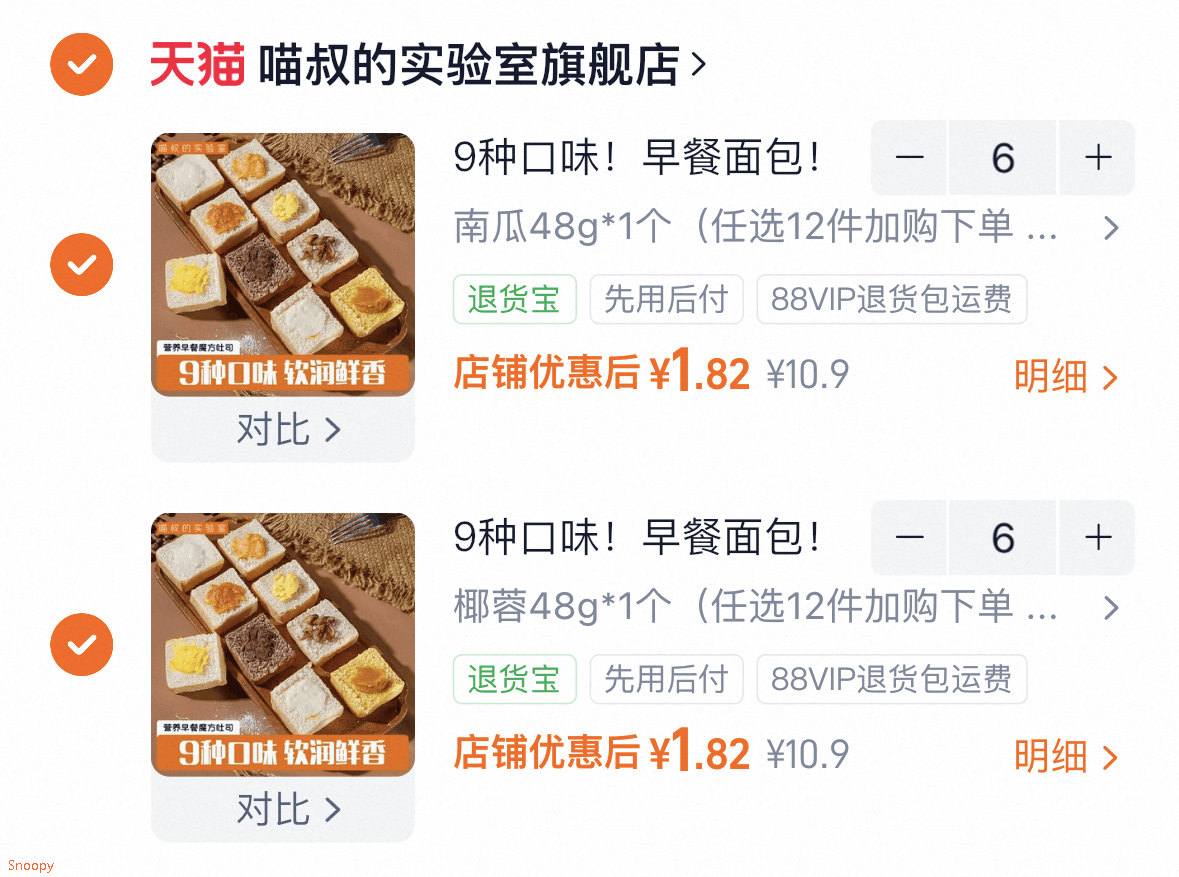The width and height of the screenshot is (1179, 877).
Task: Deselect the 南瓜48g bread item checkbox
Action: (x=82, y=265)
